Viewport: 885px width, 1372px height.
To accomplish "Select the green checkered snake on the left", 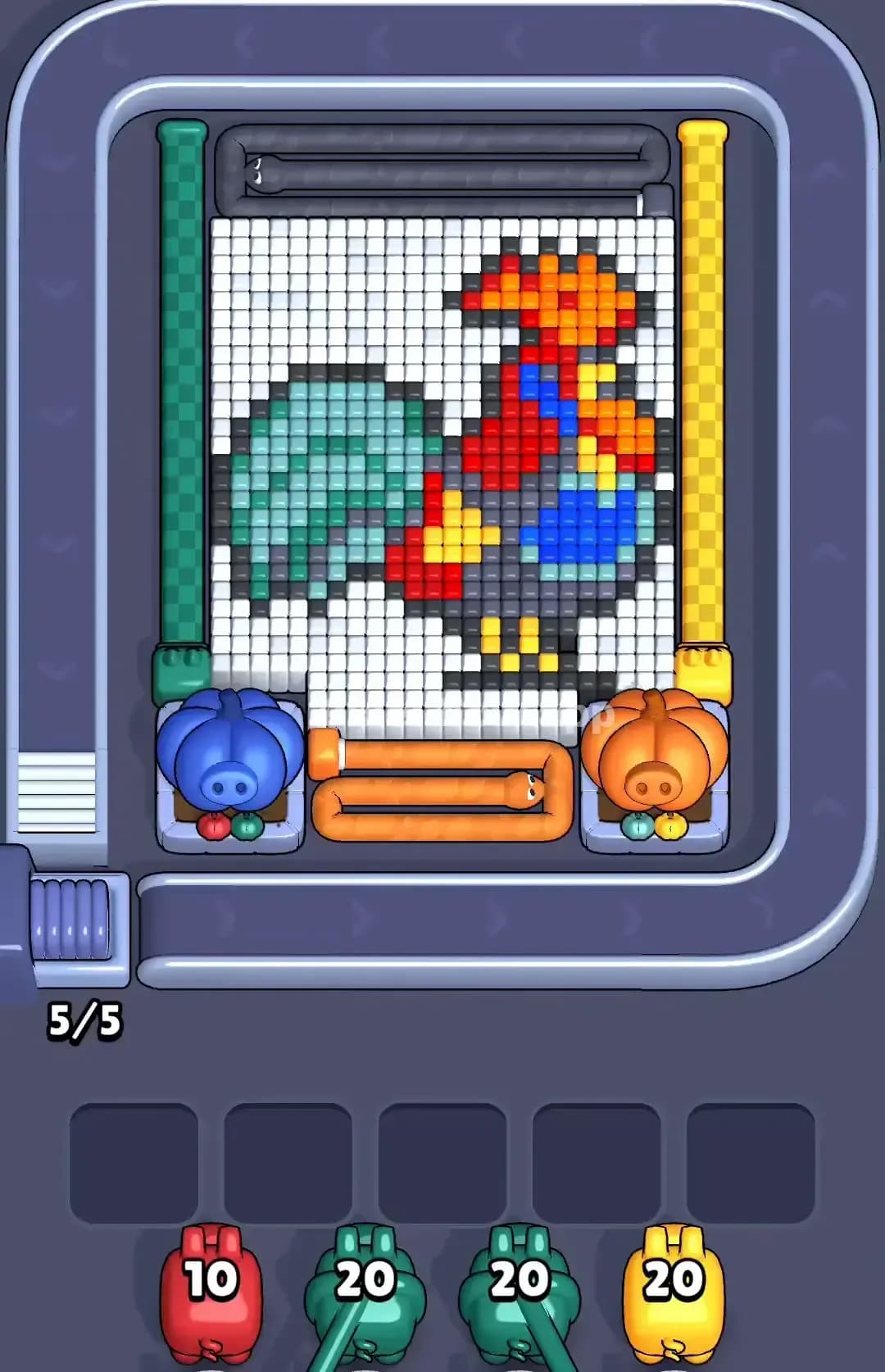I will (179, 369).
